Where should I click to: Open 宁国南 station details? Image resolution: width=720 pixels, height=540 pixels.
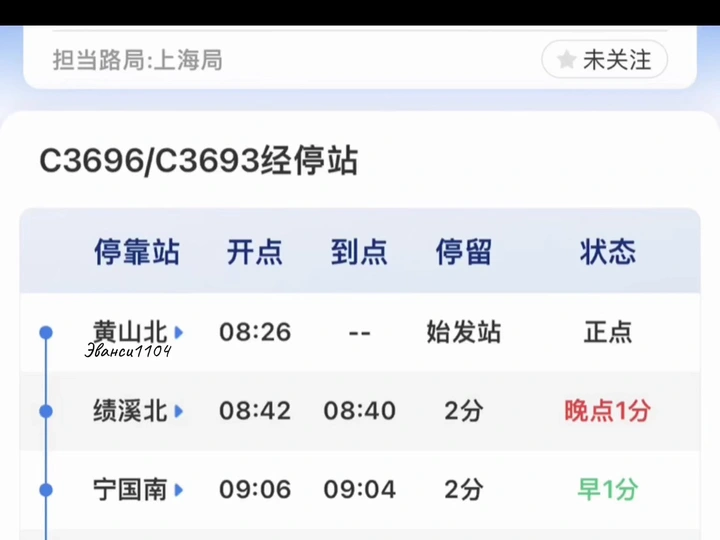click(138, 489)
